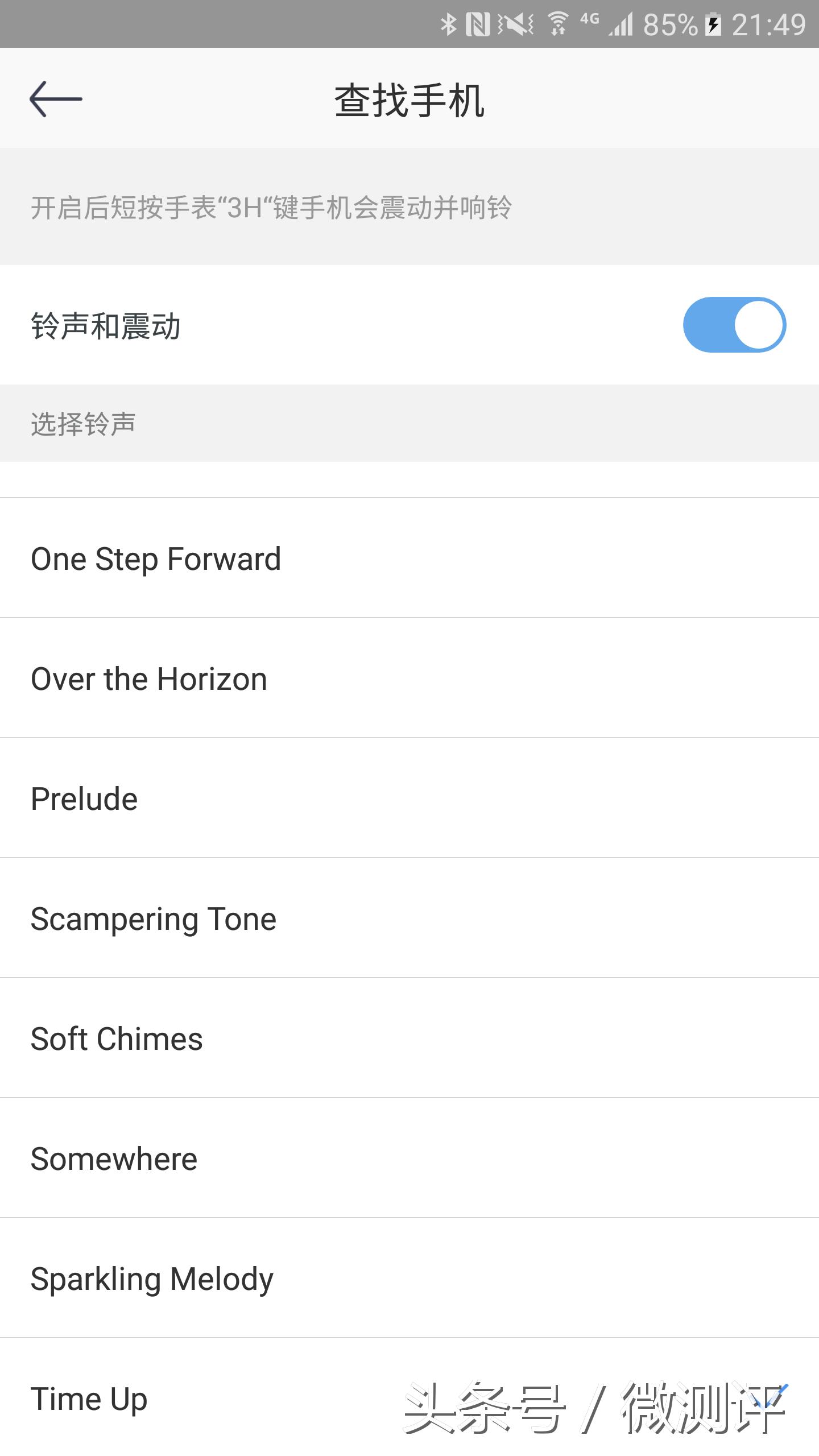
Task: Select the Time Up ringtone
Action: (x=88, y=1399)
